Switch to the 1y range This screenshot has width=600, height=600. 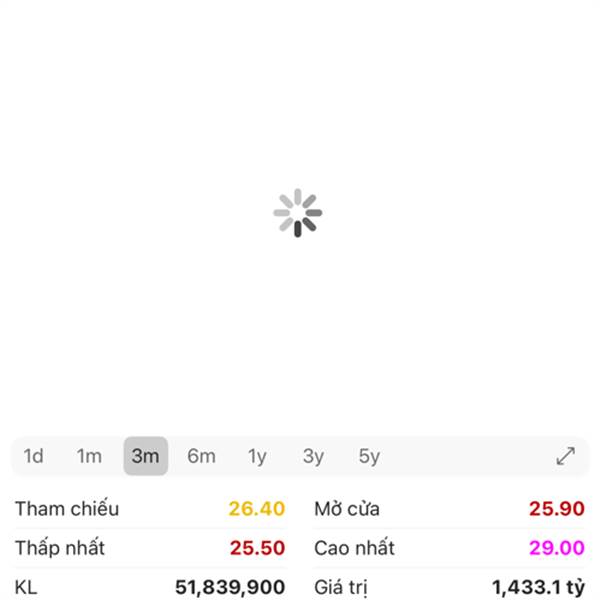(x=257, y=456)
